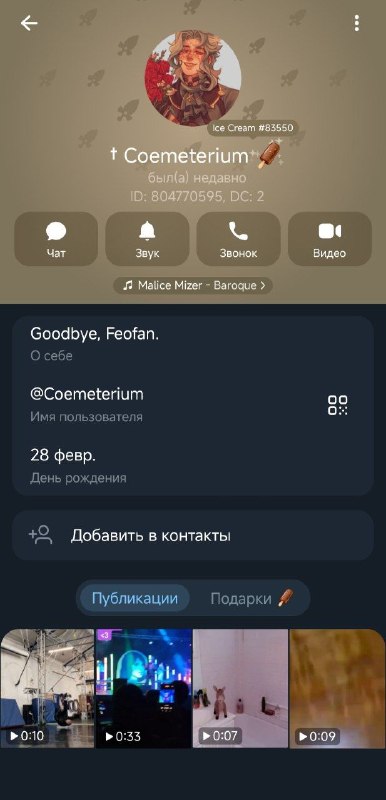
Task: Go back using the arrow icon
Action: tap(29, 23)
